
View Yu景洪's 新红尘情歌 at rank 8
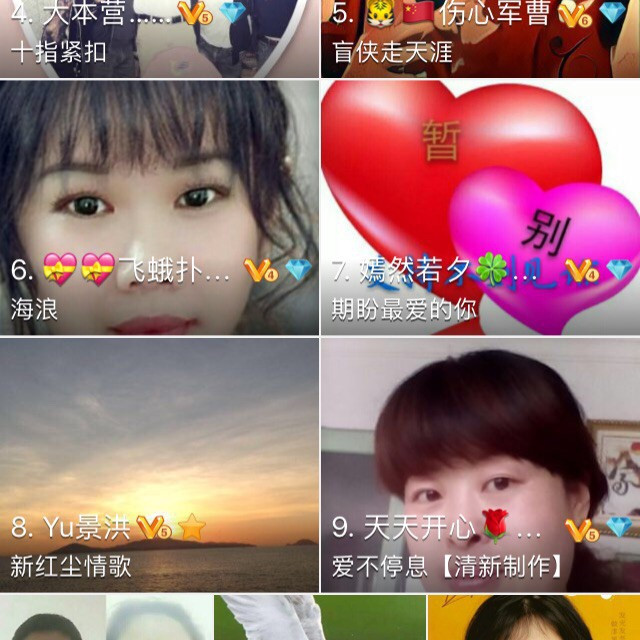[x=159, y=465]
